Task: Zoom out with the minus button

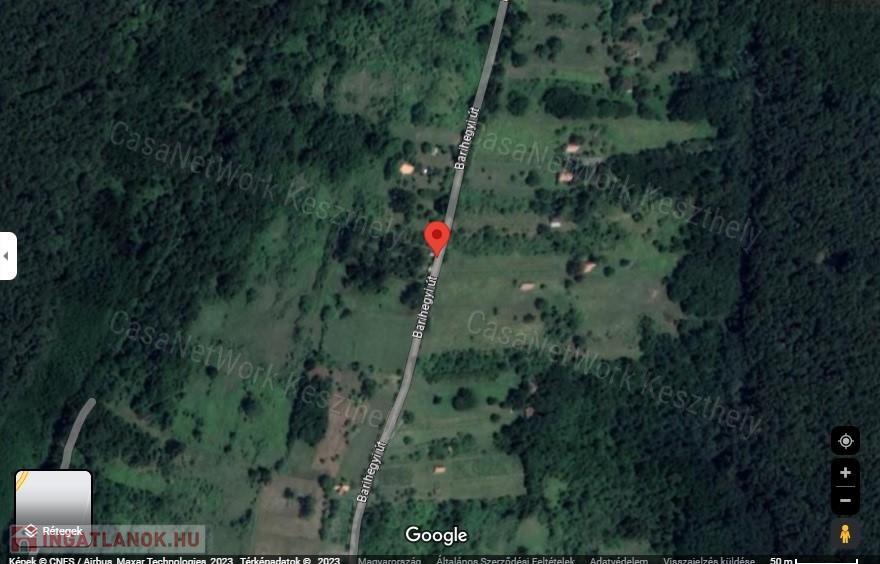Action: click(x=845, y=500)
